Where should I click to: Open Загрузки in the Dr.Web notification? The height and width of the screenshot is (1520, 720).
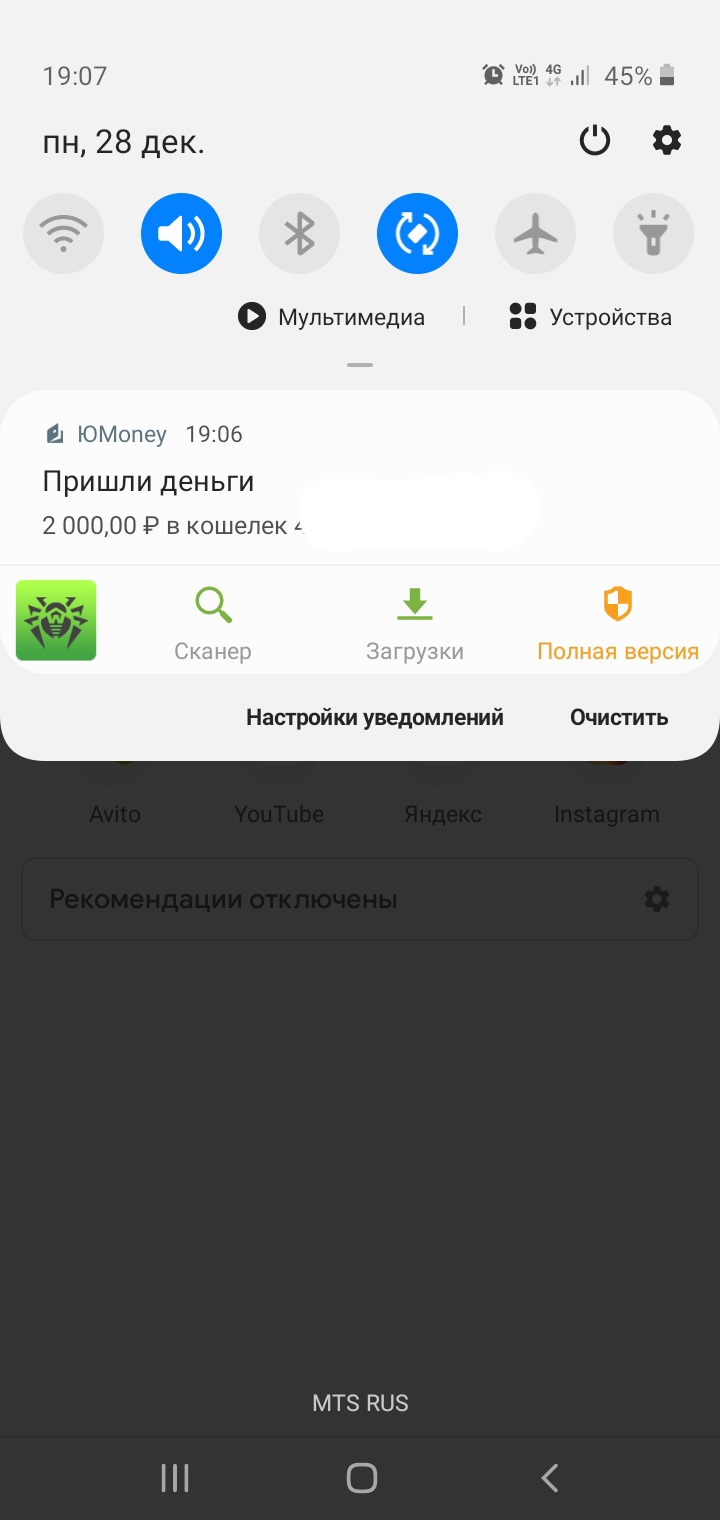[415, 625]
